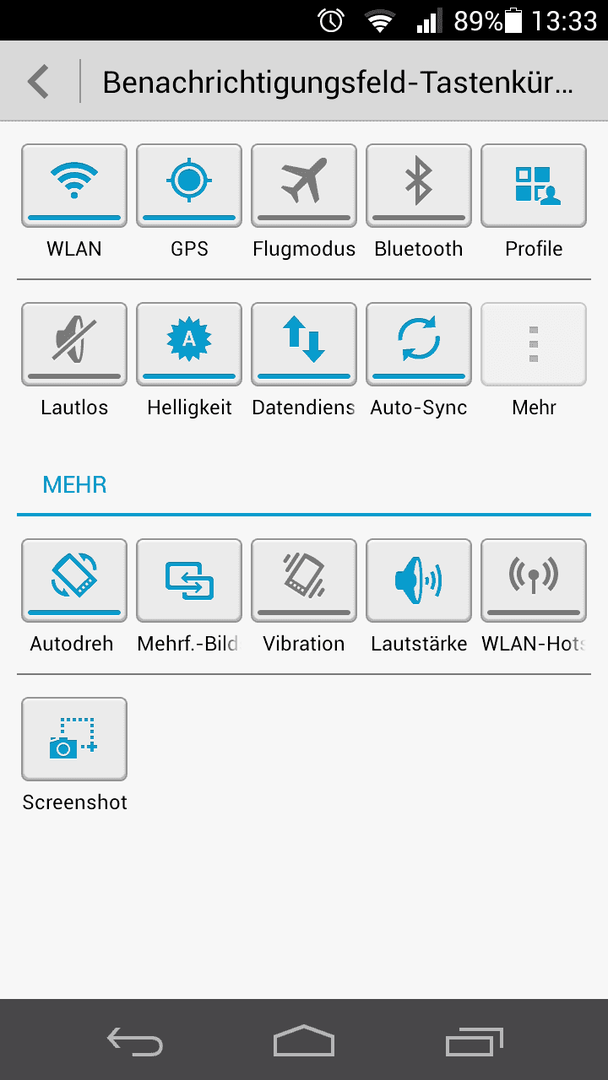This screenshot has width=608, height=1080.
Task: Open the Profile tile
Action: (x=534, y=186)
